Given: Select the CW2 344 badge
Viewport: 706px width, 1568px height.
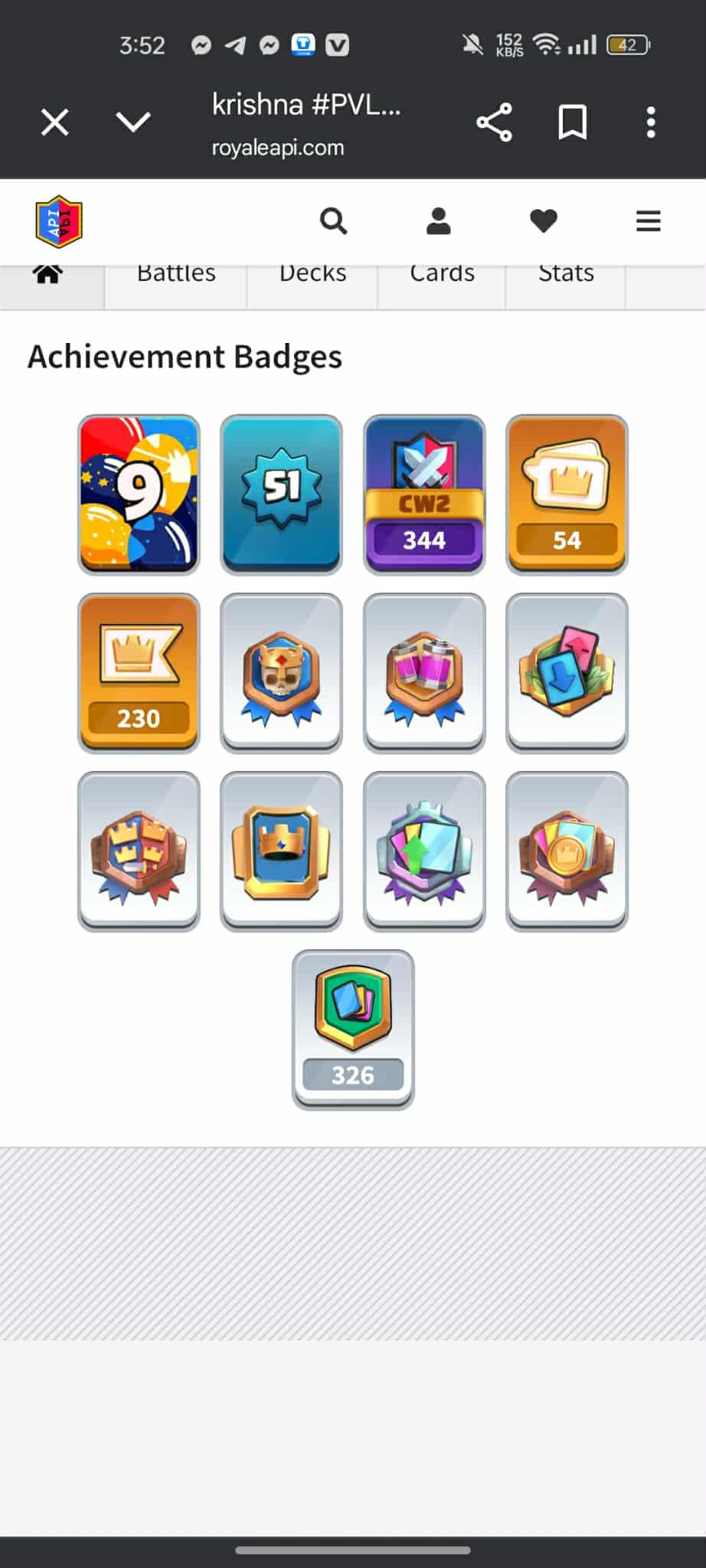Looking at the screenshot, I should click(424, 495).
